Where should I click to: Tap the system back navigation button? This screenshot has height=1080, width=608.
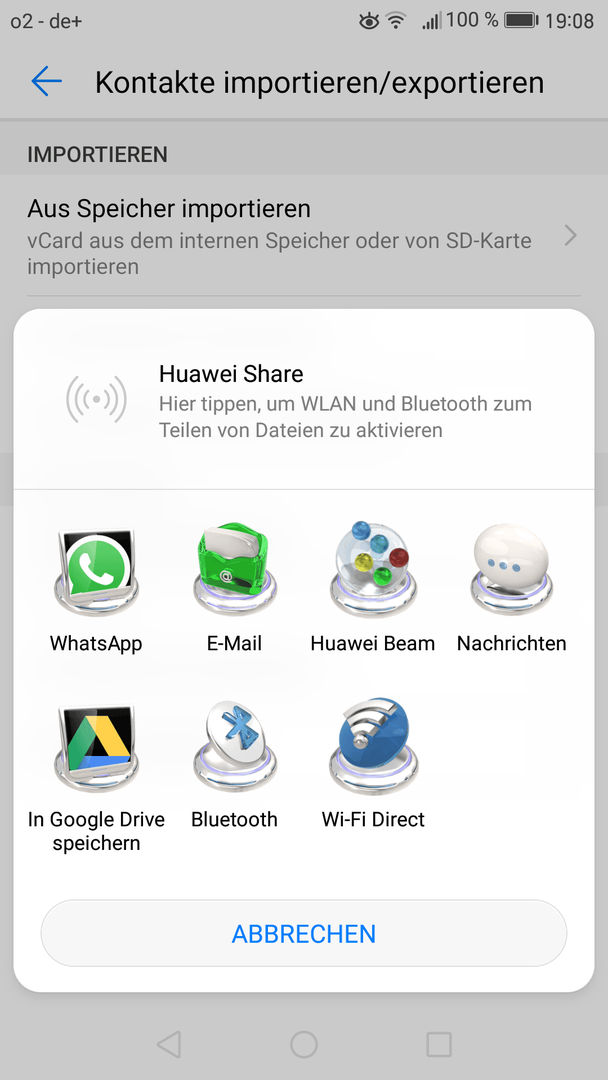[169, 1045]
